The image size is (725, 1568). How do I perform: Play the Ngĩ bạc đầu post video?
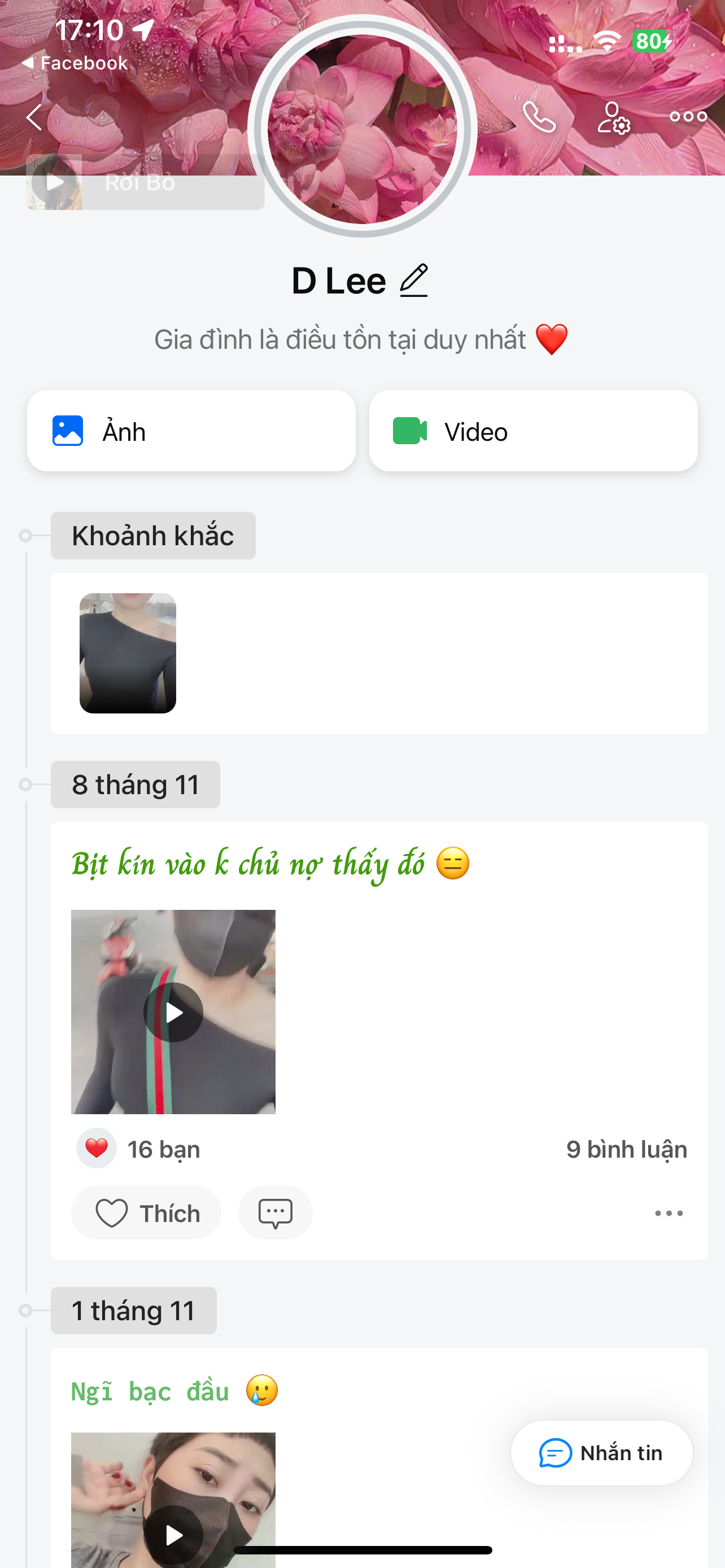click(173, 1534)
